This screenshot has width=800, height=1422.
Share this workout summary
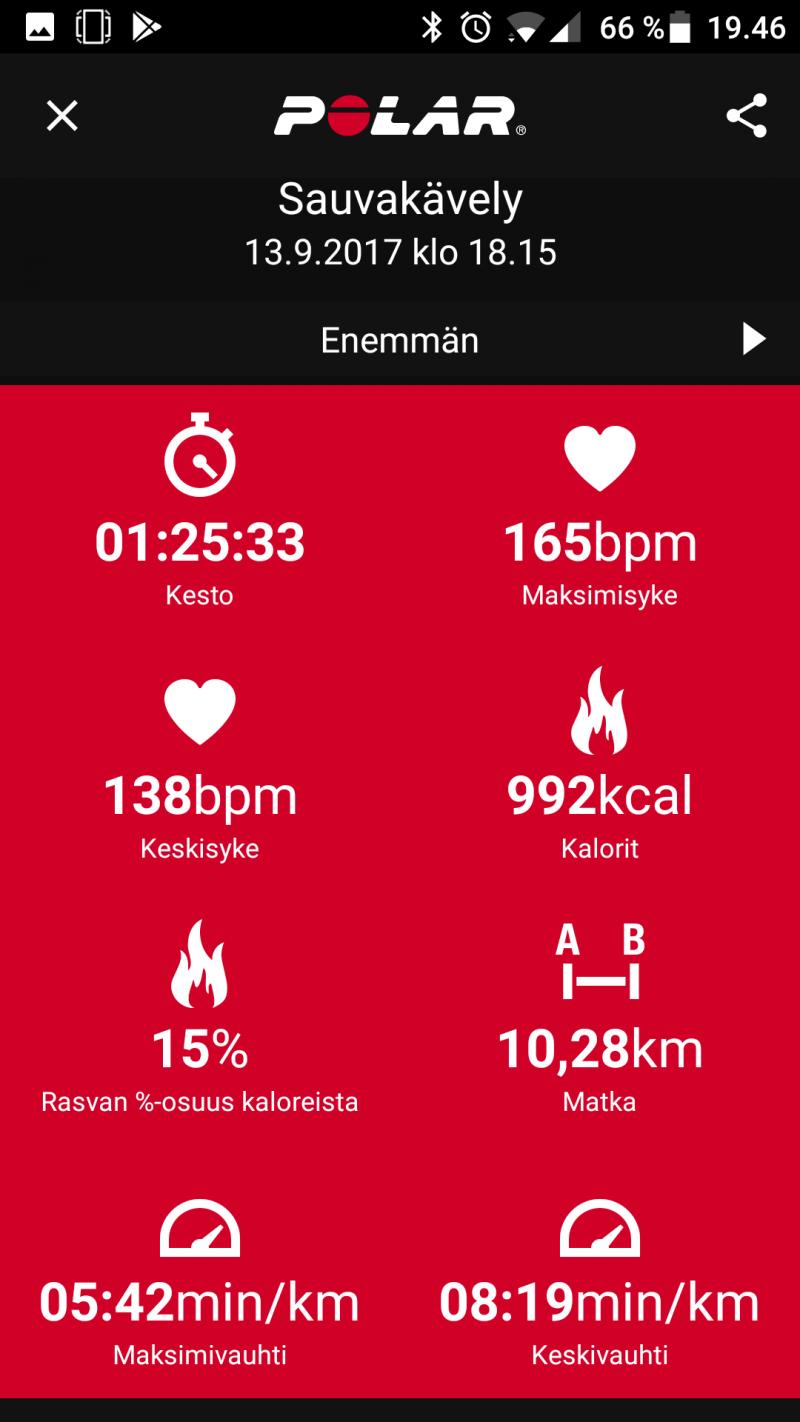pyautogui.click(x=746, y=116)
